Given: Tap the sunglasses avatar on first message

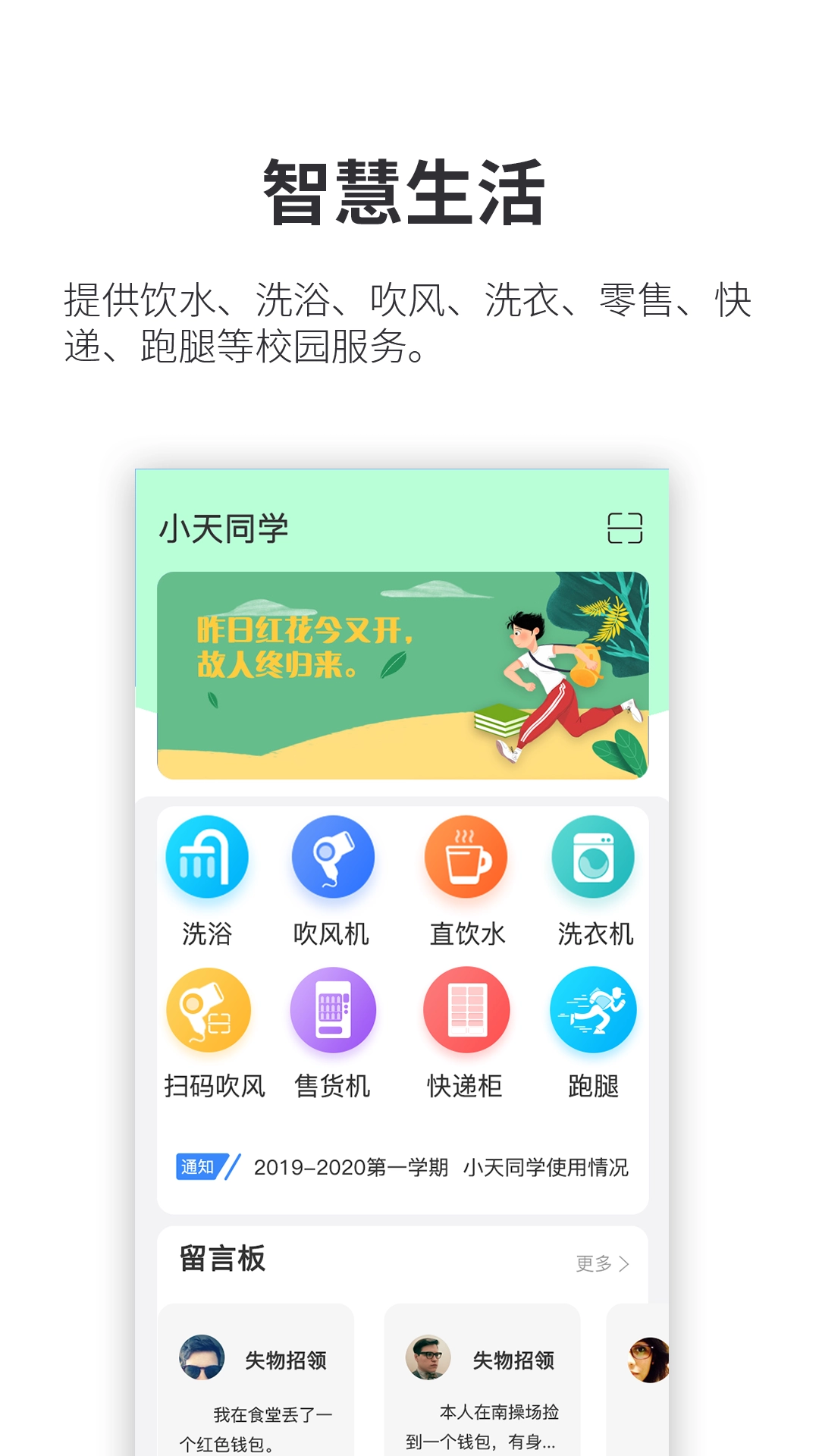Looking at the screenshot, I should (200, 1360).
